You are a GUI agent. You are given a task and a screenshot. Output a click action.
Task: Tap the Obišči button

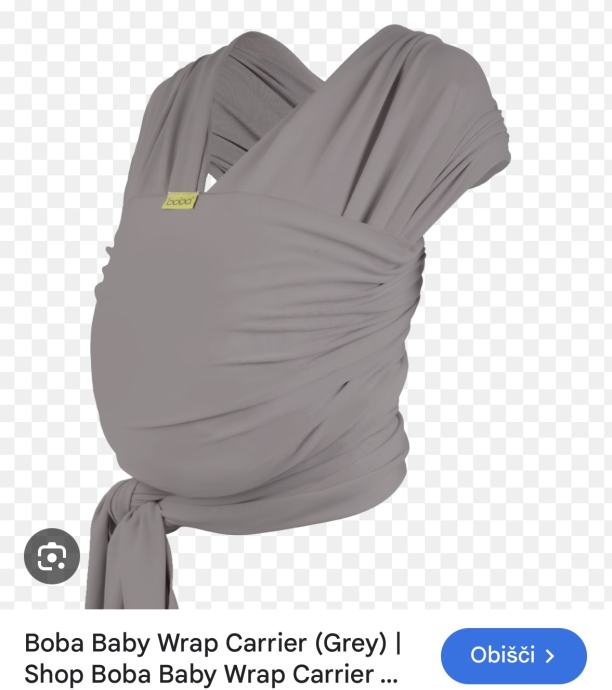click(x=513, y=656)
